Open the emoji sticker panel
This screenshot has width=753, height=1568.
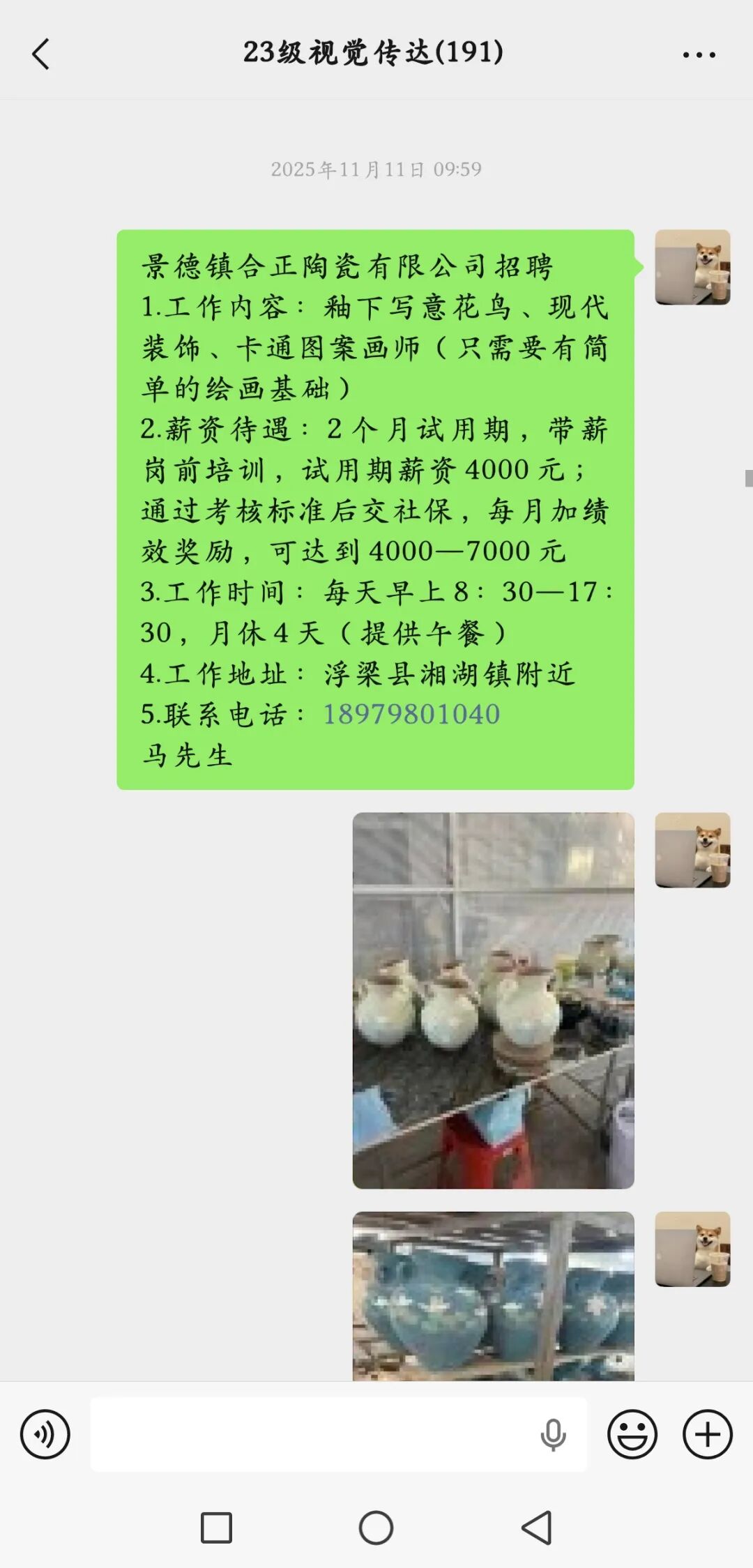[632, 1434]
